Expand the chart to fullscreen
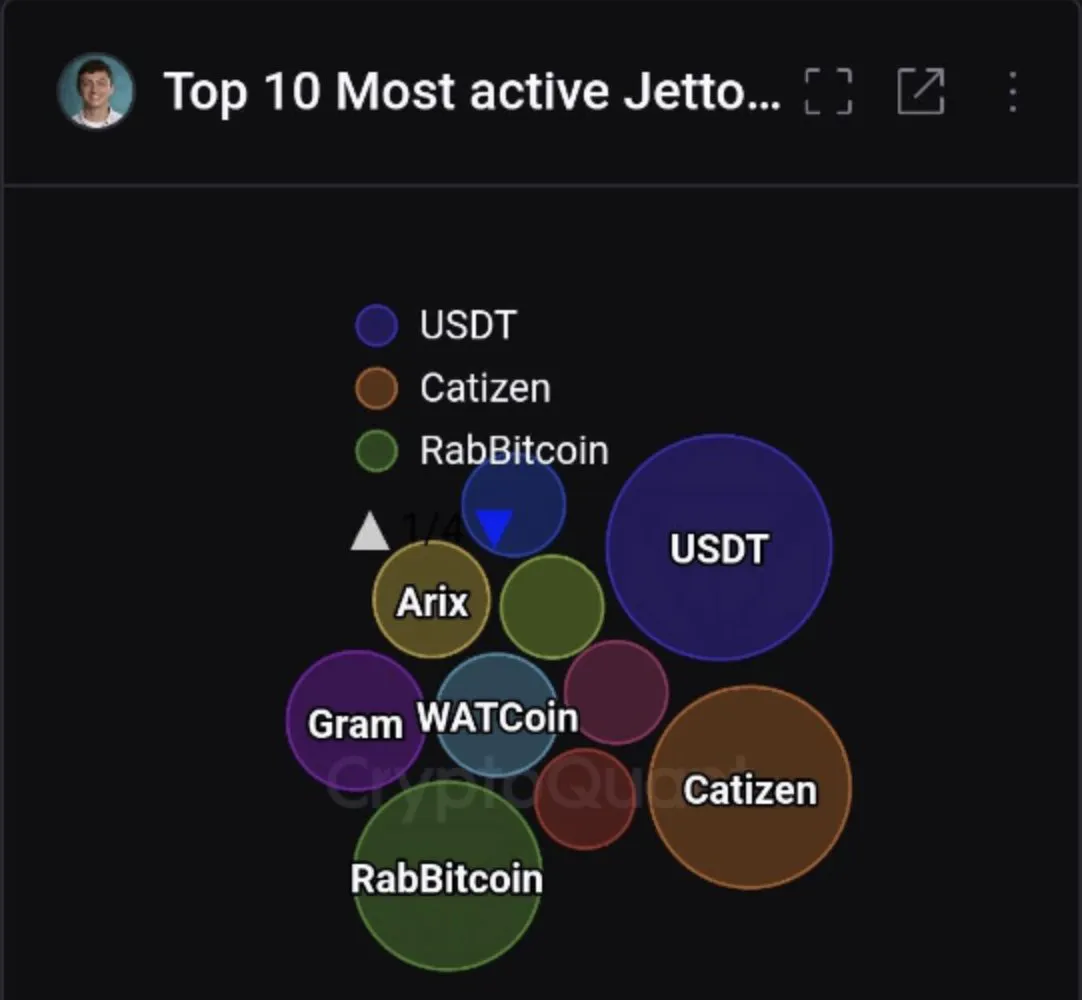Viewport: 1082px width, 1000px height. [828, 92]
